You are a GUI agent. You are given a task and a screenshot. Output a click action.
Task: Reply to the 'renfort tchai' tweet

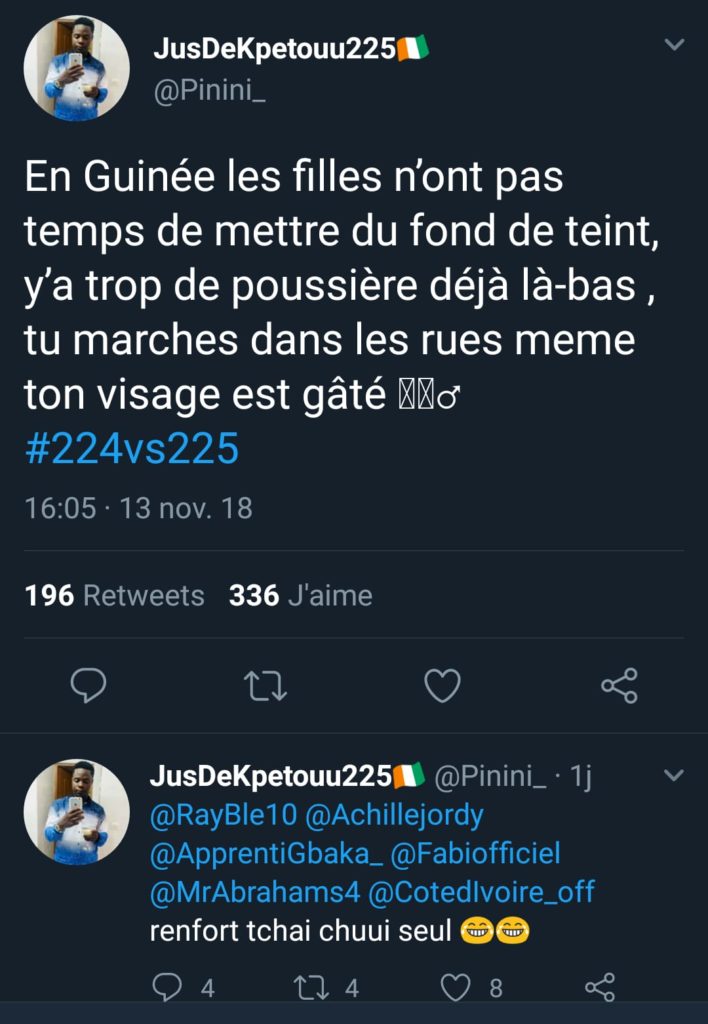click(166, 988)
